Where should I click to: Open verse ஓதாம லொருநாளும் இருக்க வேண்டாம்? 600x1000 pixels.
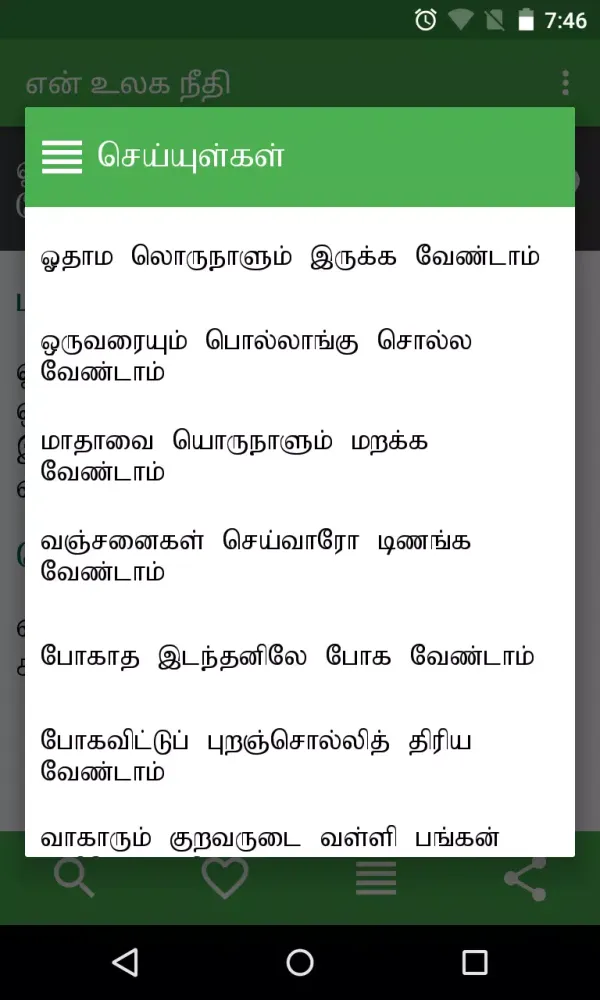(x=290, y=257)
